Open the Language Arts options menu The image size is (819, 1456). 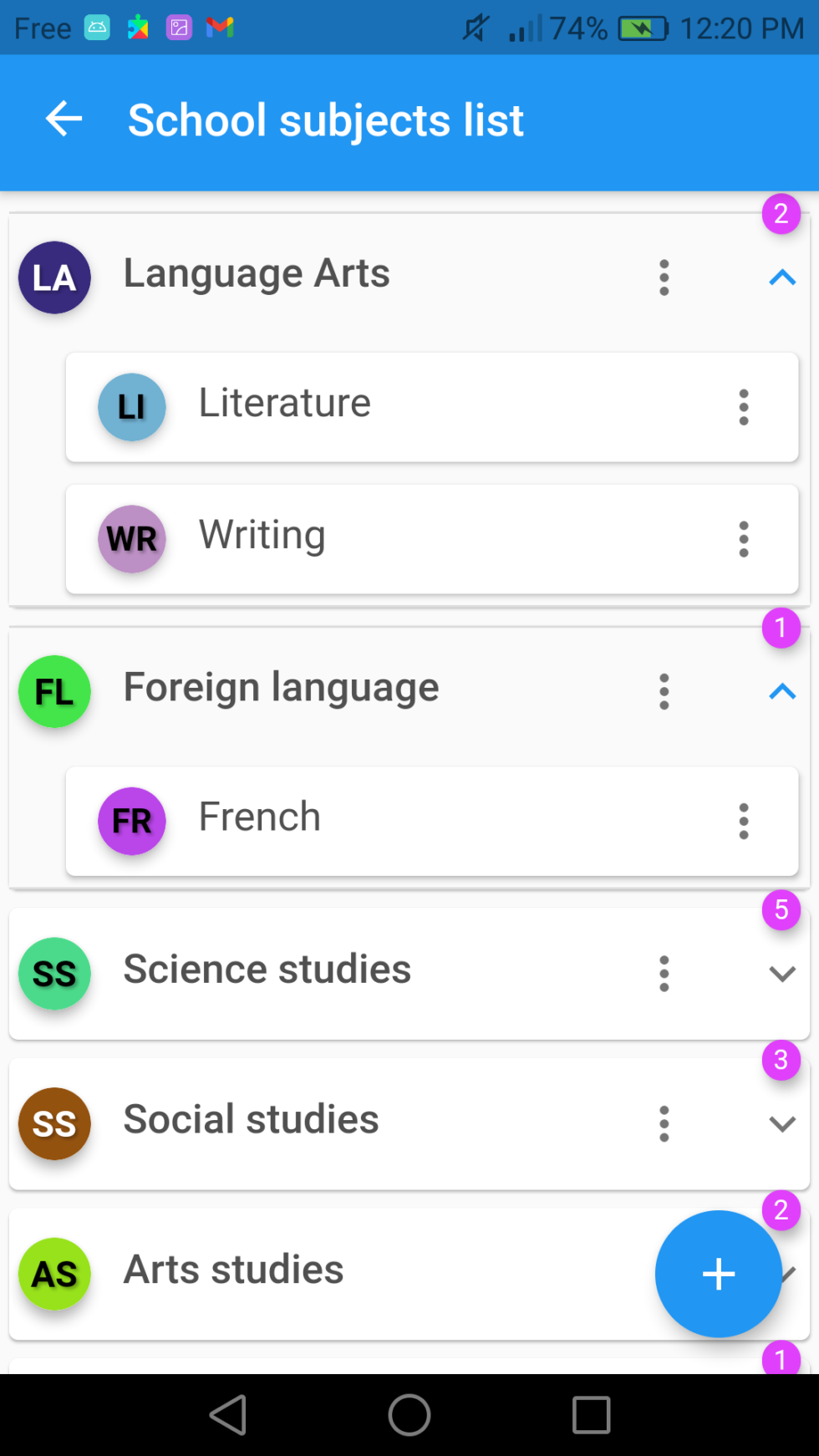pos(664,277)
